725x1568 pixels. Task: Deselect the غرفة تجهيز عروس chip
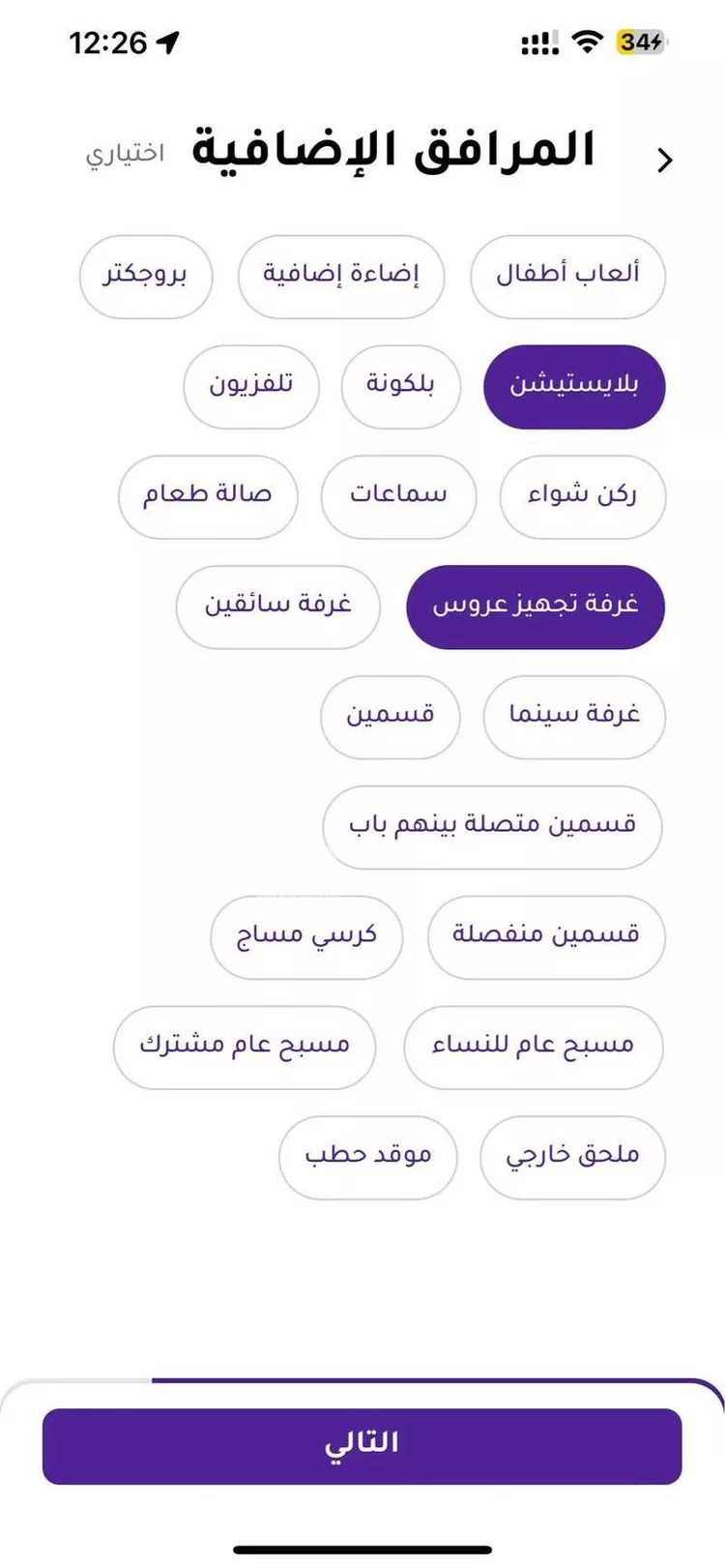pyautogui.click(x=536, y=606)
